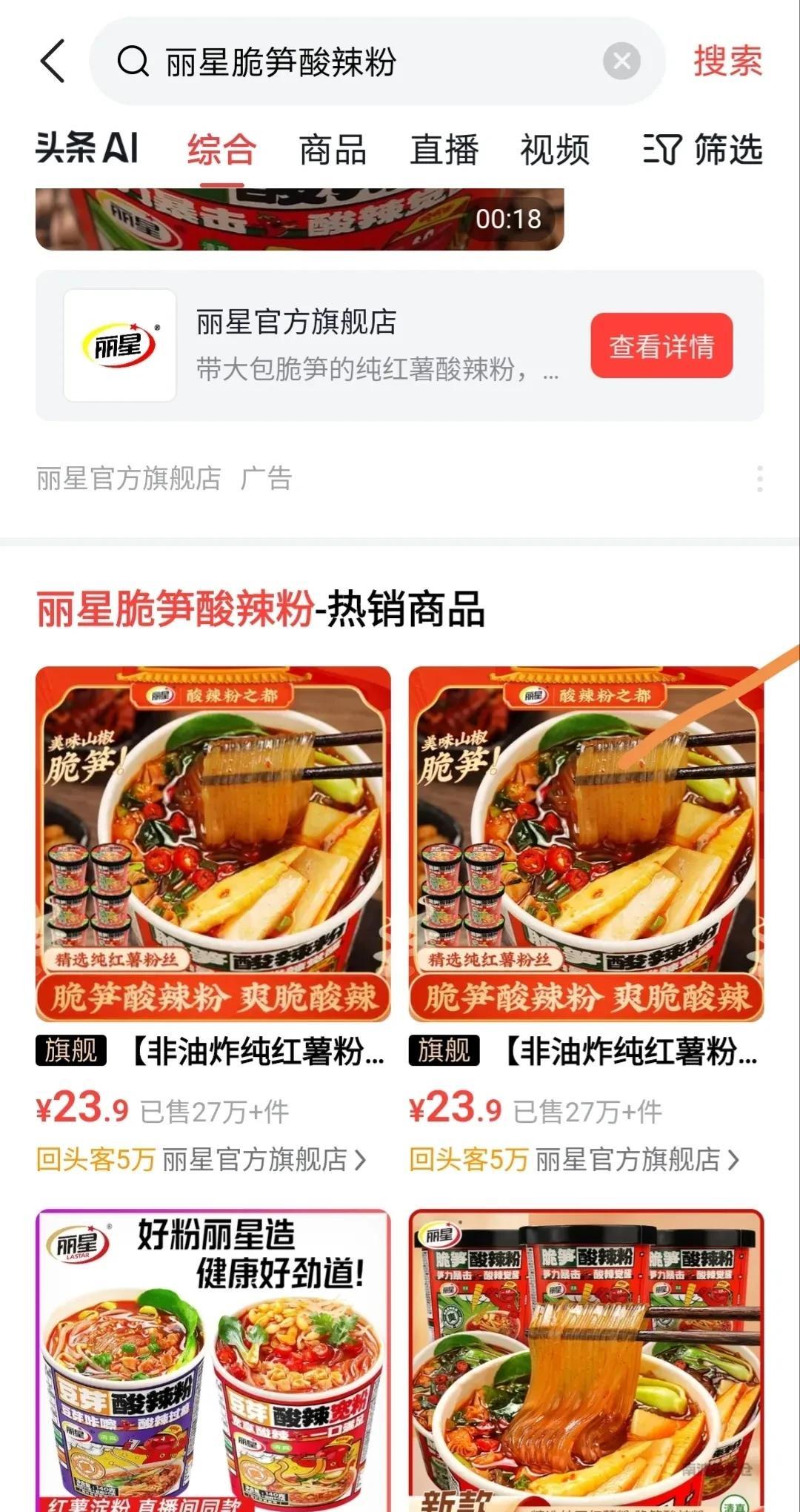
Task: Play the 00:18 video preview
Action: coord(299,219)
